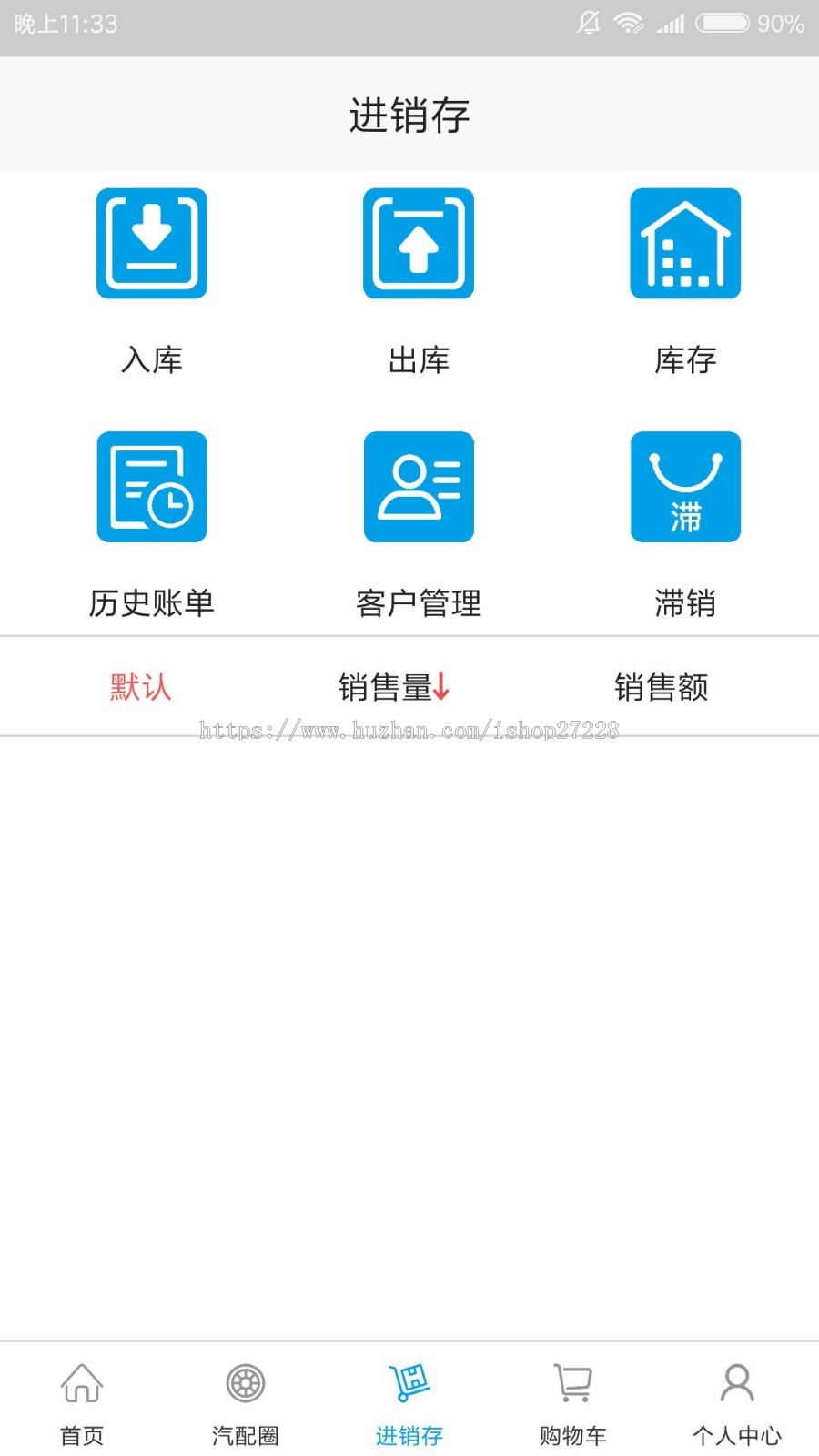Open 客户管理 customer management icon

[419, 486]
